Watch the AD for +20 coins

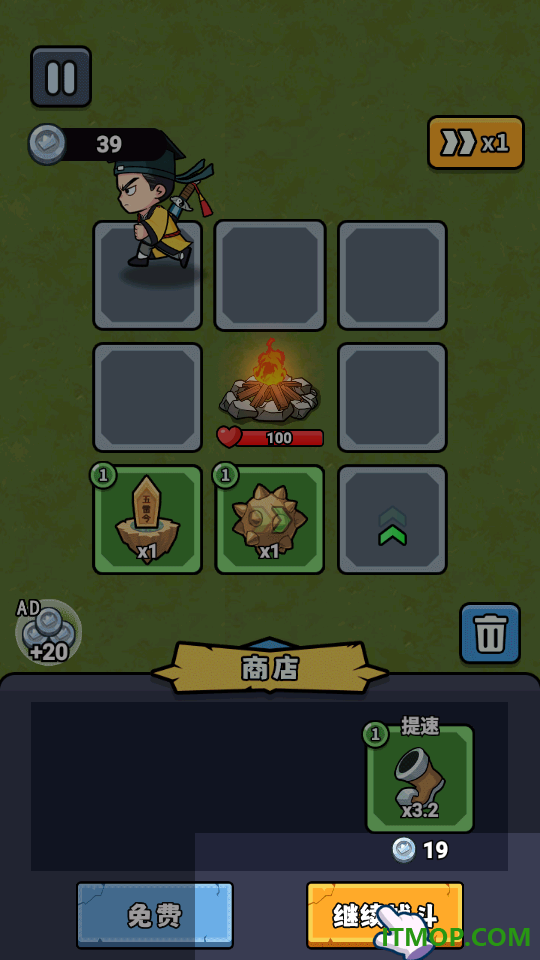[48, 632]
